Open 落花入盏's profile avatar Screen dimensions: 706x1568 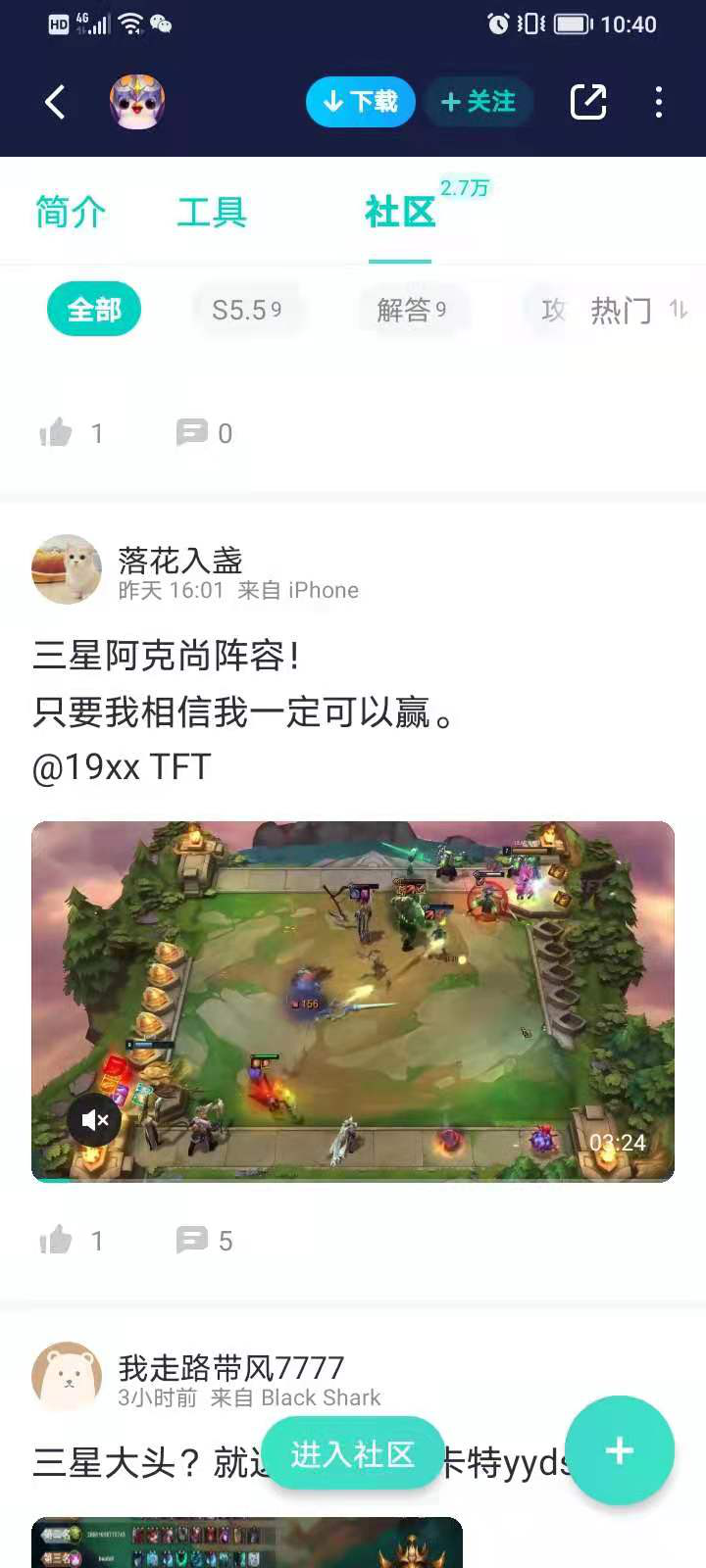pos(67,569)
